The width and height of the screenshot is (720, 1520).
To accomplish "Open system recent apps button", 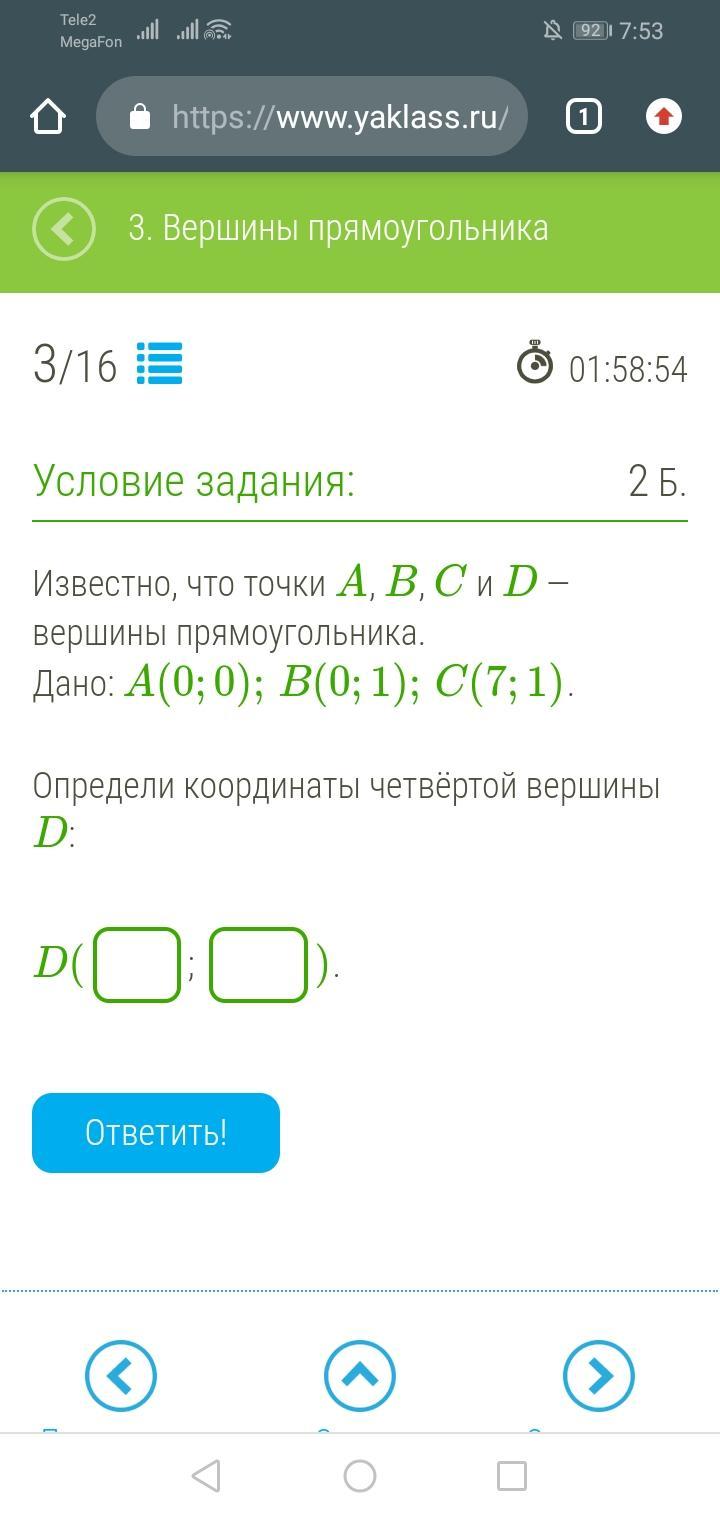I will click(512, 1476).
